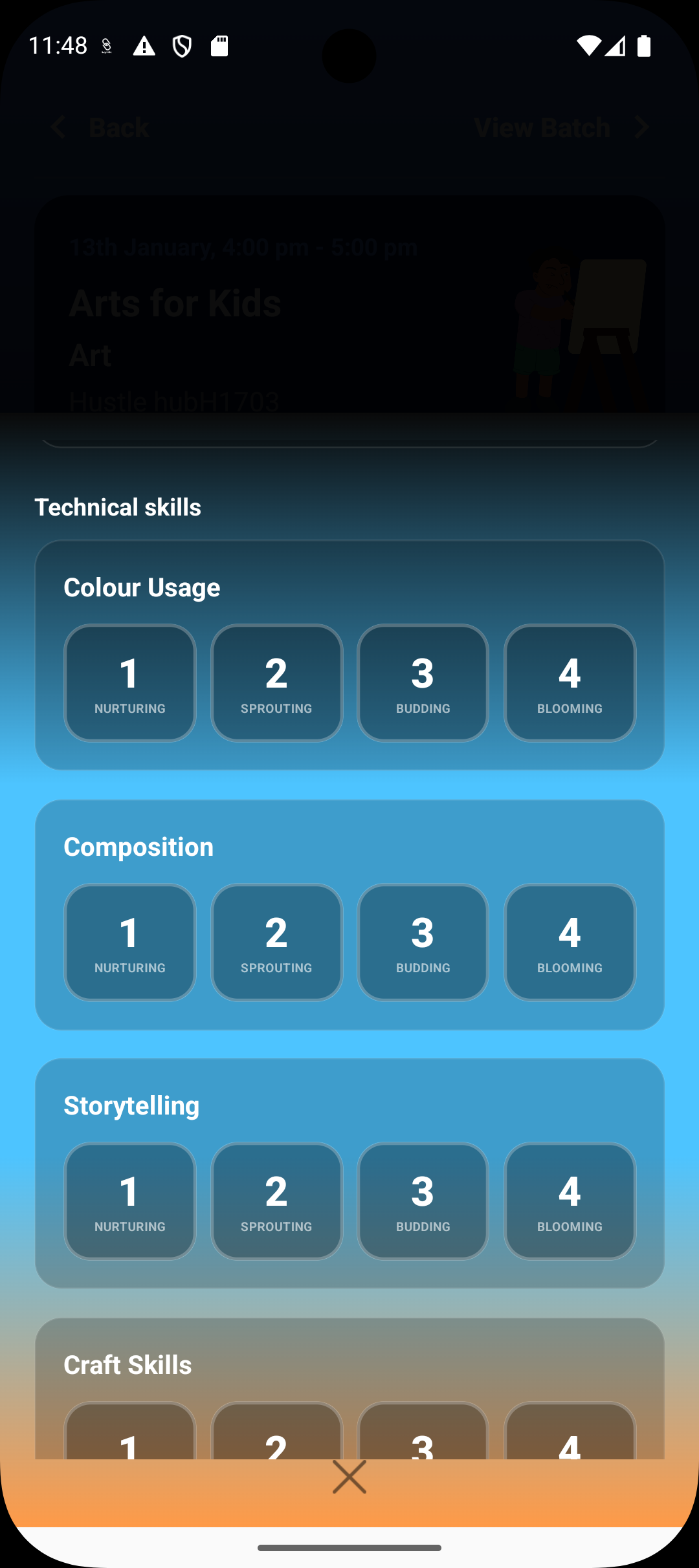Viewport: 699px width, 1568px height.
Task: Select 2 Sprouting for Colour Usage
Action: 276,683
